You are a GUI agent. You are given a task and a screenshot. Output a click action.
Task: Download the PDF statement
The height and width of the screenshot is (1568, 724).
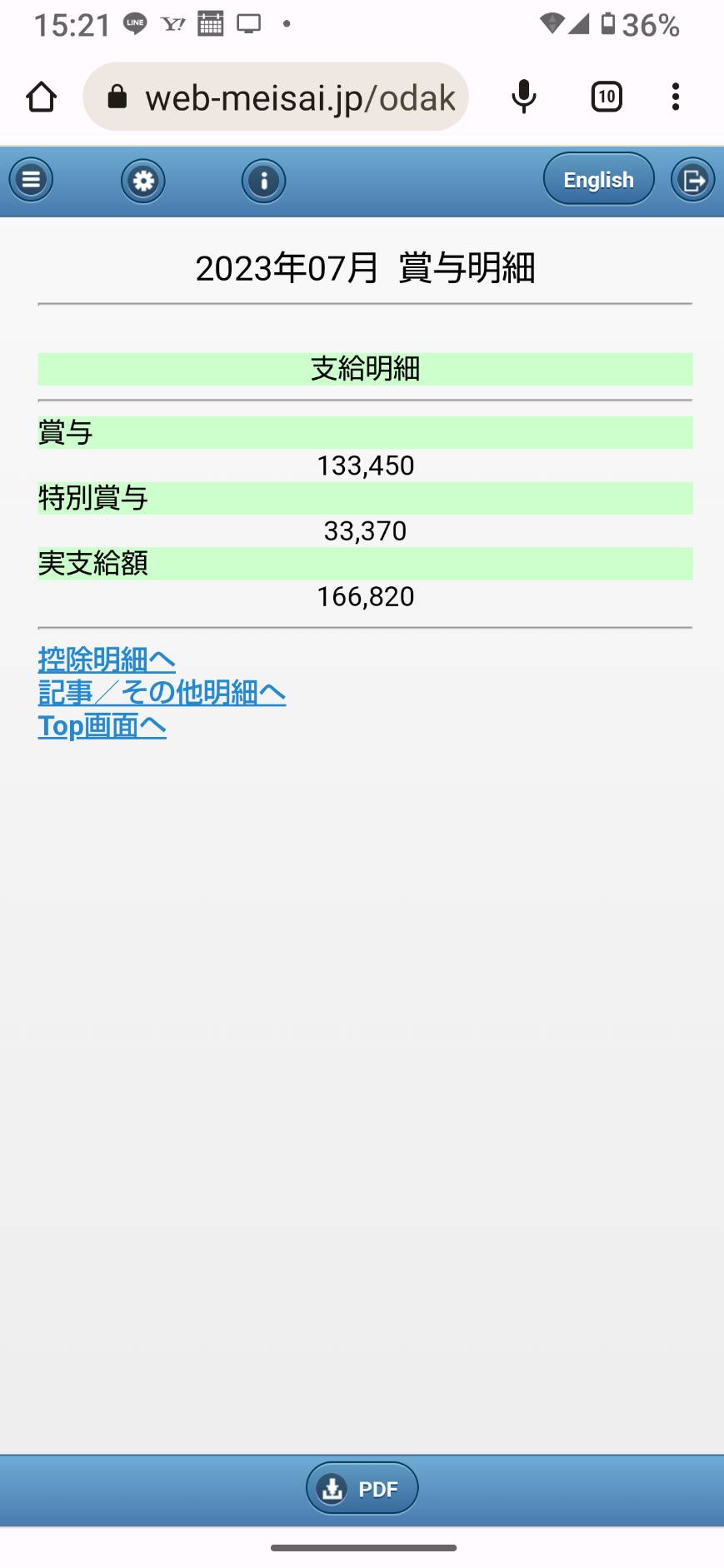pos(362,1488)
